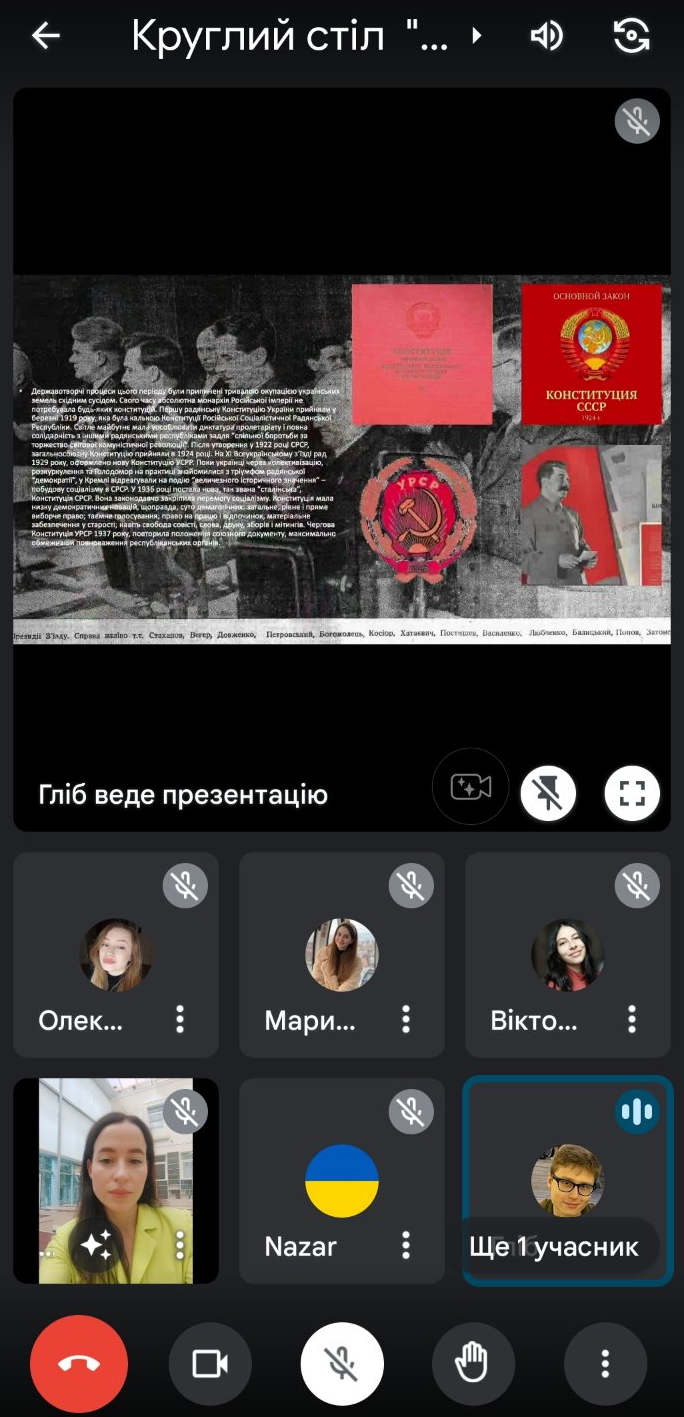Unmute your microphone

[x=342, y=1364]
